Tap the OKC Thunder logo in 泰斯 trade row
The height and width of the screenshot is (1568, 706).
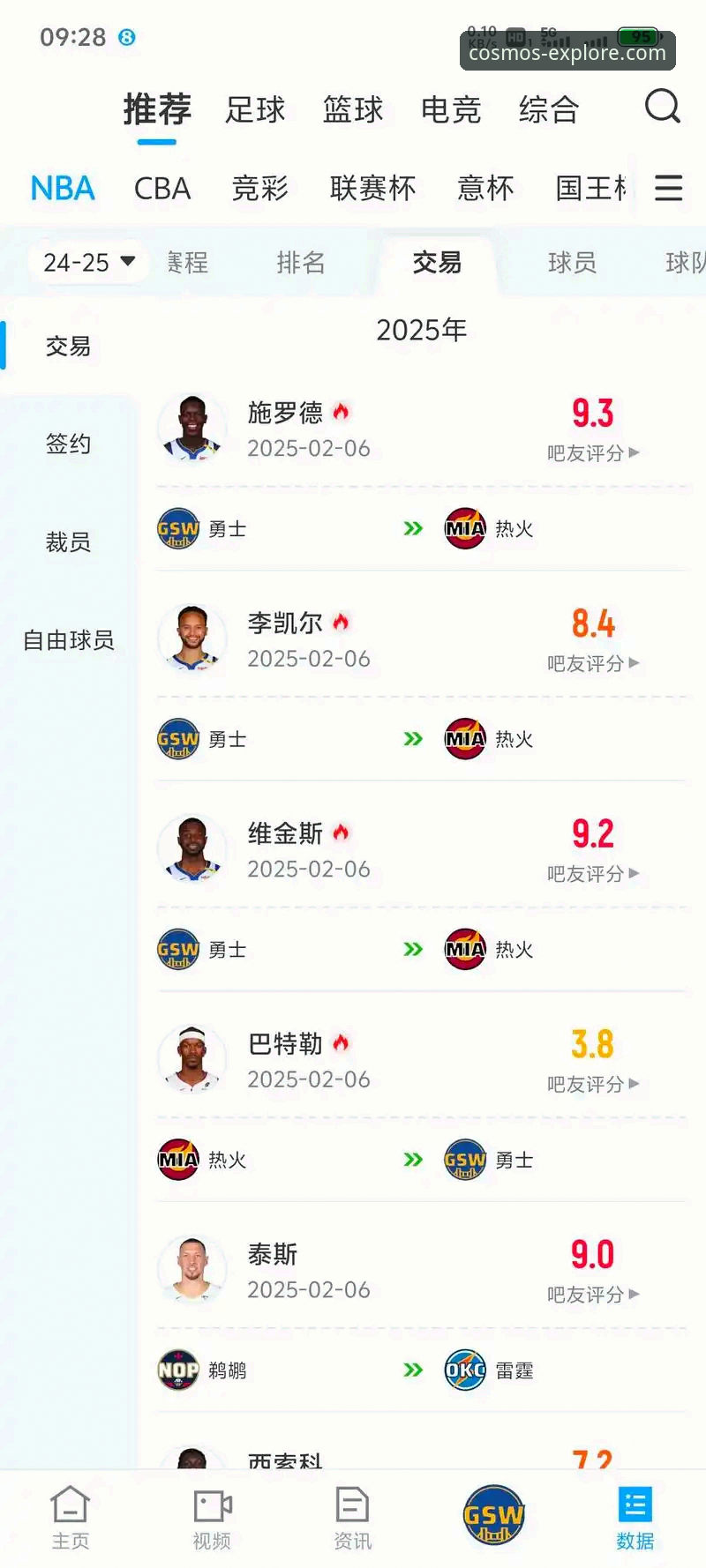(x=465, y=1370)
